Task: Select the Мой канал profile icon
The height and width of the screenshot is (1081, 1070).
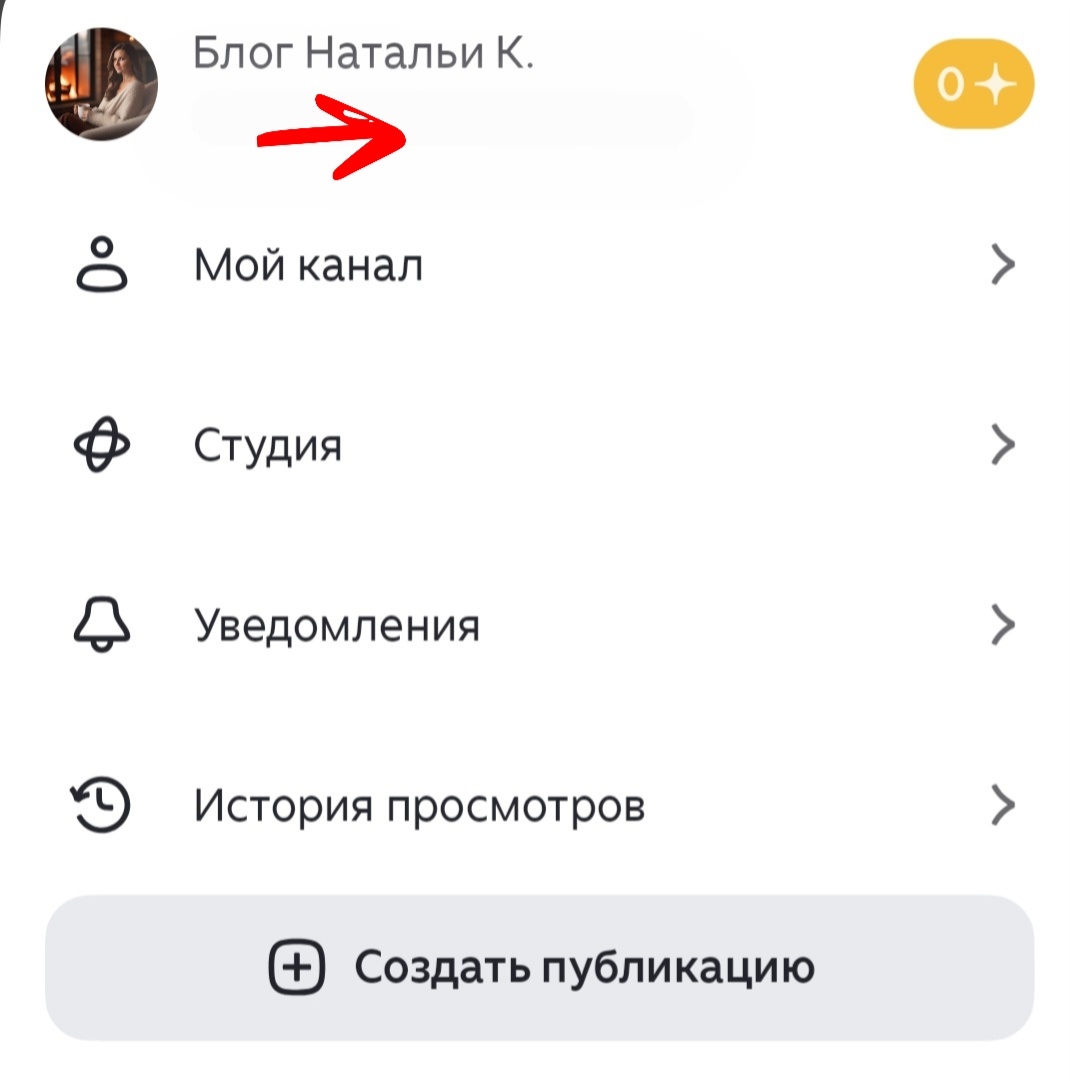Action: click(x=101, y=264)
